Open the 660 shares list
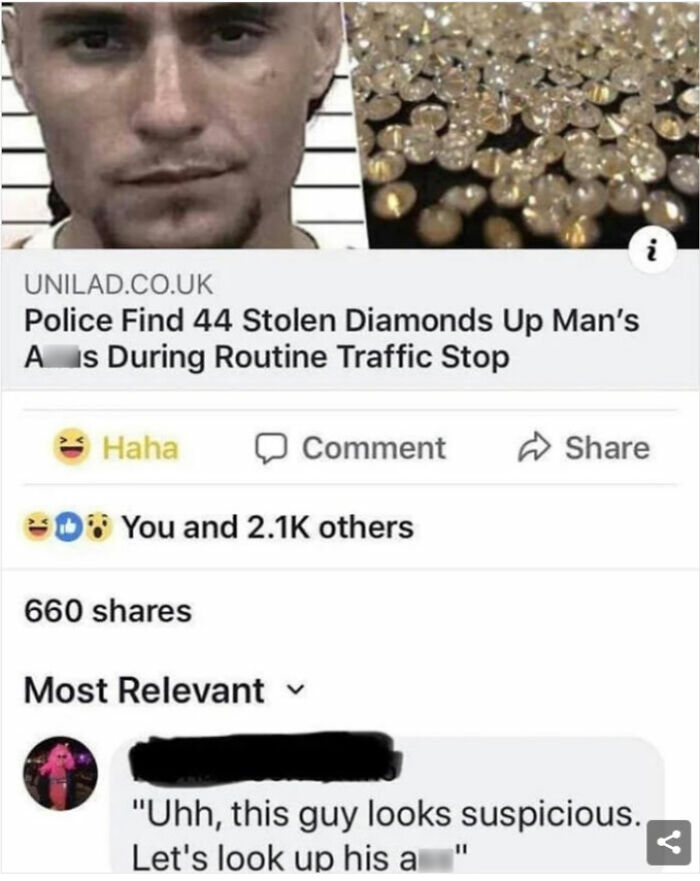This screenshot has width=700, height=881. pyautogui.click(x=107, y=609)
